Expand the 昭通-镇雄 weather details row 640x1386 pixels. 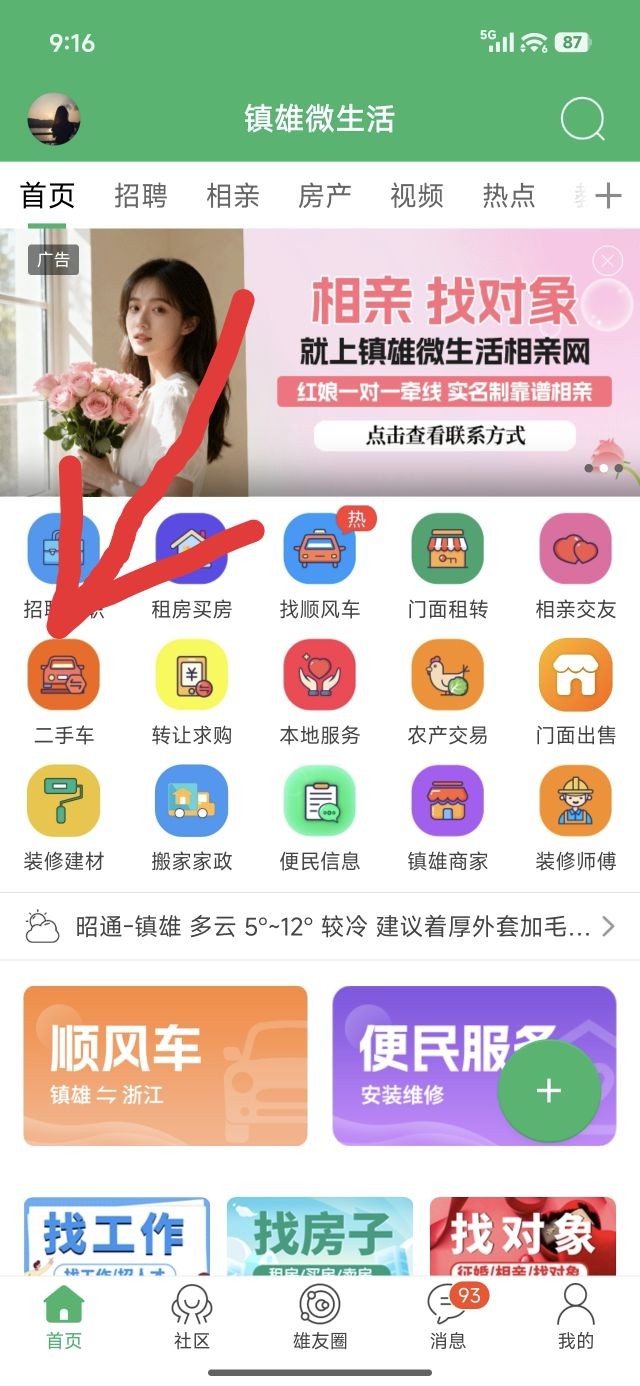[x=320, y=927]
